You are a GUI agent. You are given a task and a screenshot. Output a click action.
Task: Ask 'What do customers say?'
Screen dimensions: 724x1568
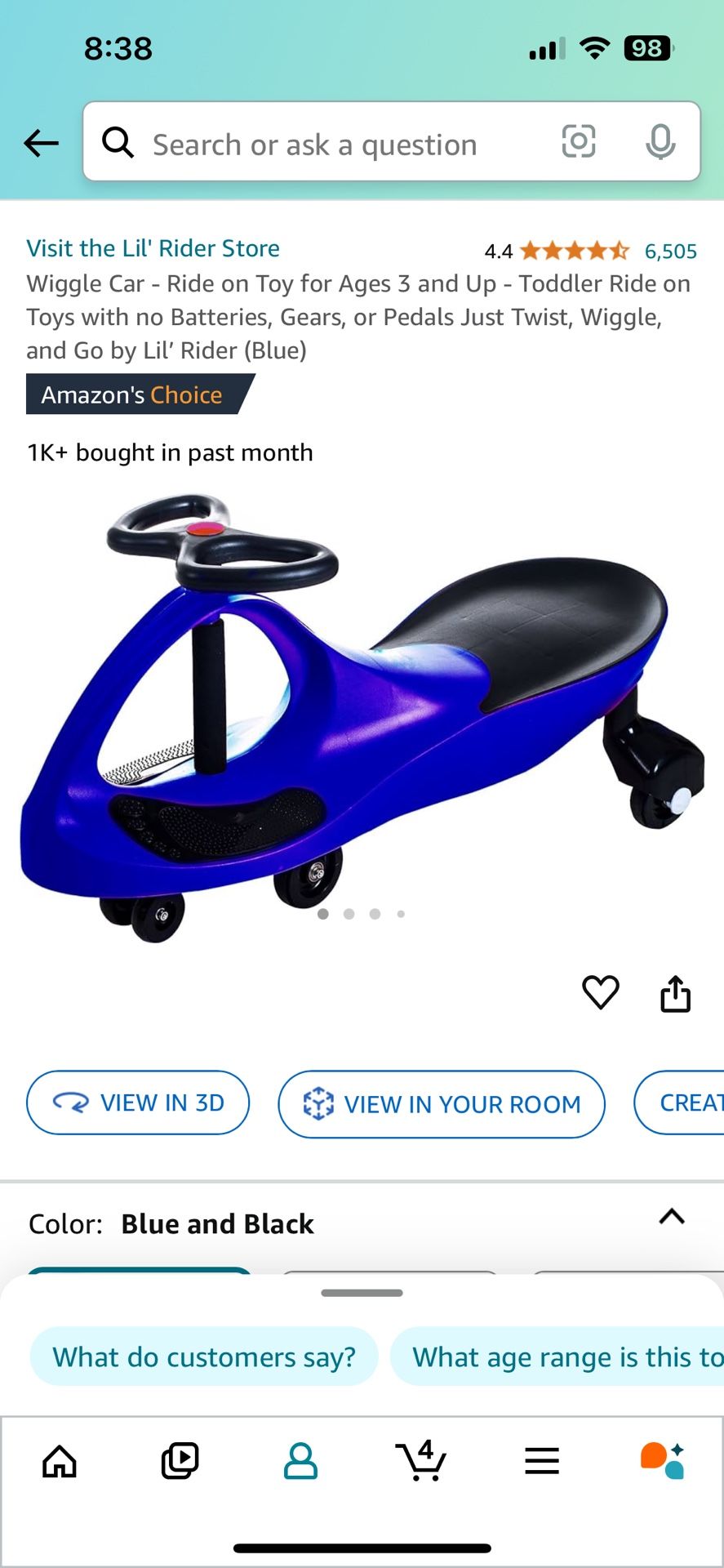tap(204, 1356)
